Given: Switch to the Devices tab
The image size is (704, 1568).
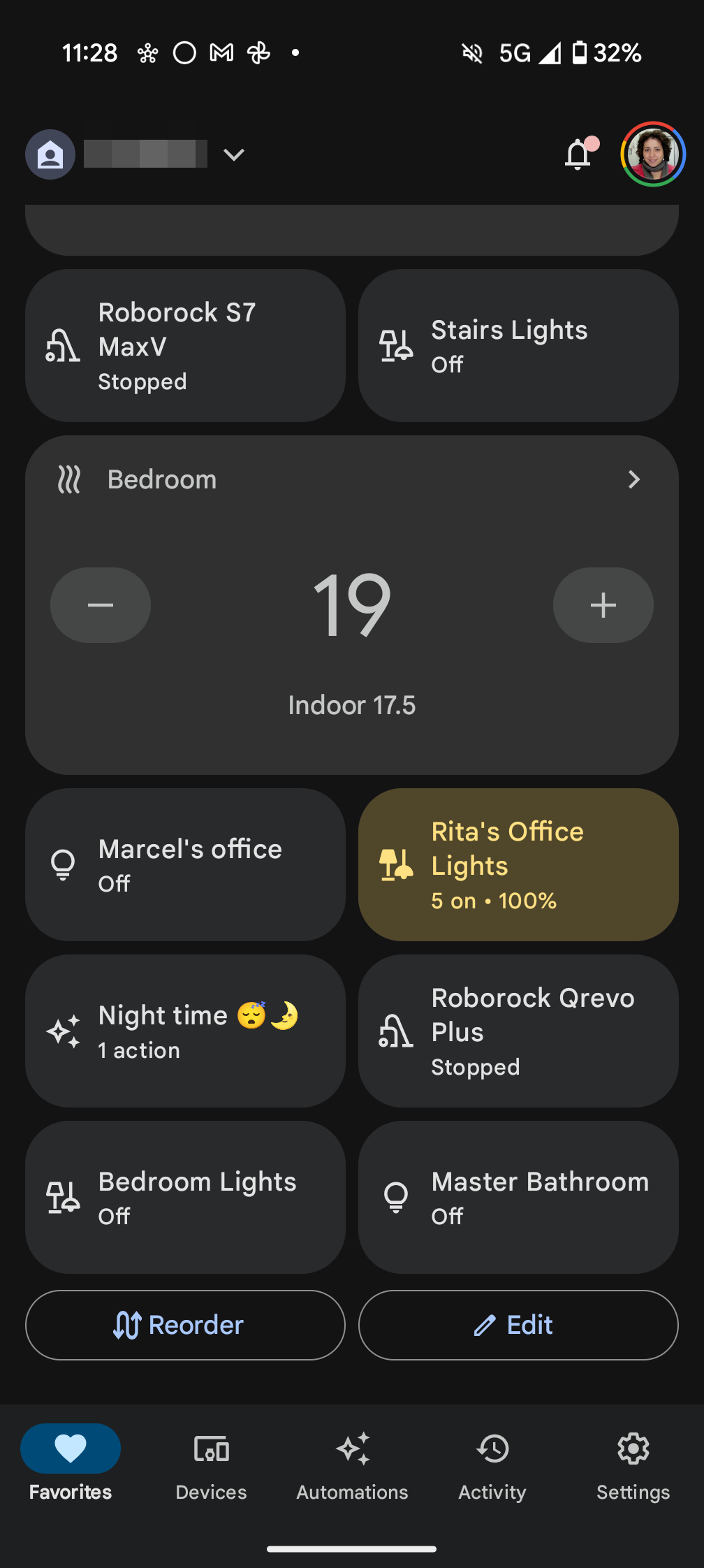Looking at the screenshot, I should point(211,1465).
